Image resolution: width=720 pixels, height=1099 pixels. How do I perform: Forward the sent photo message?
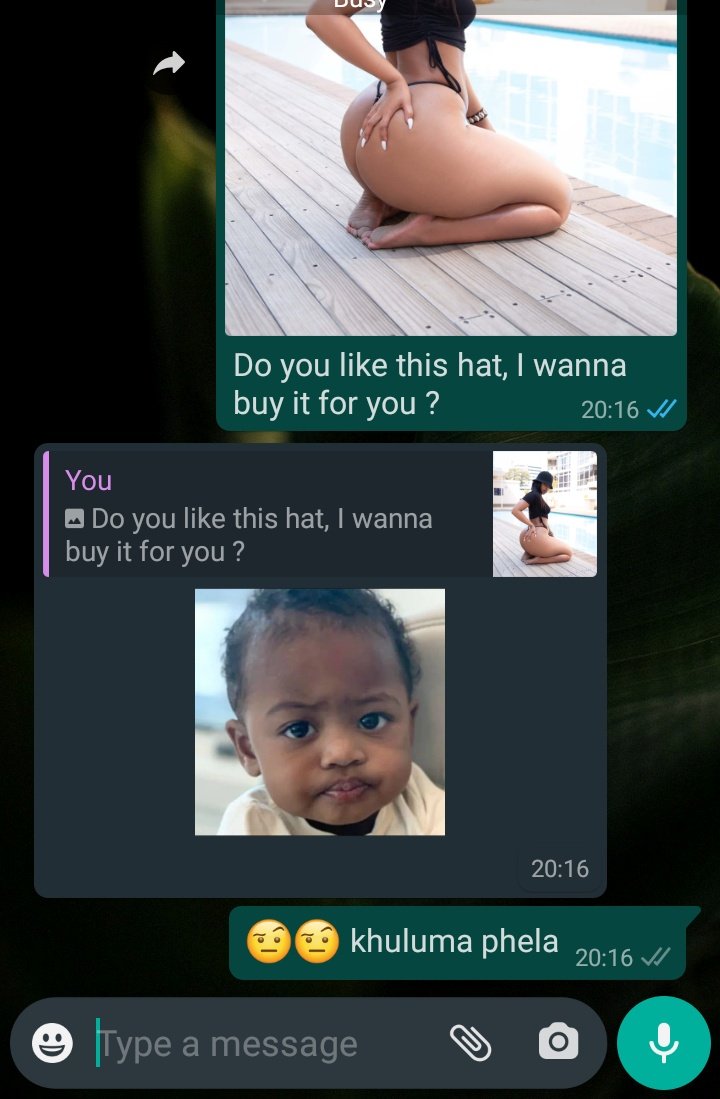pyautogui.click(x=169, y=65)
